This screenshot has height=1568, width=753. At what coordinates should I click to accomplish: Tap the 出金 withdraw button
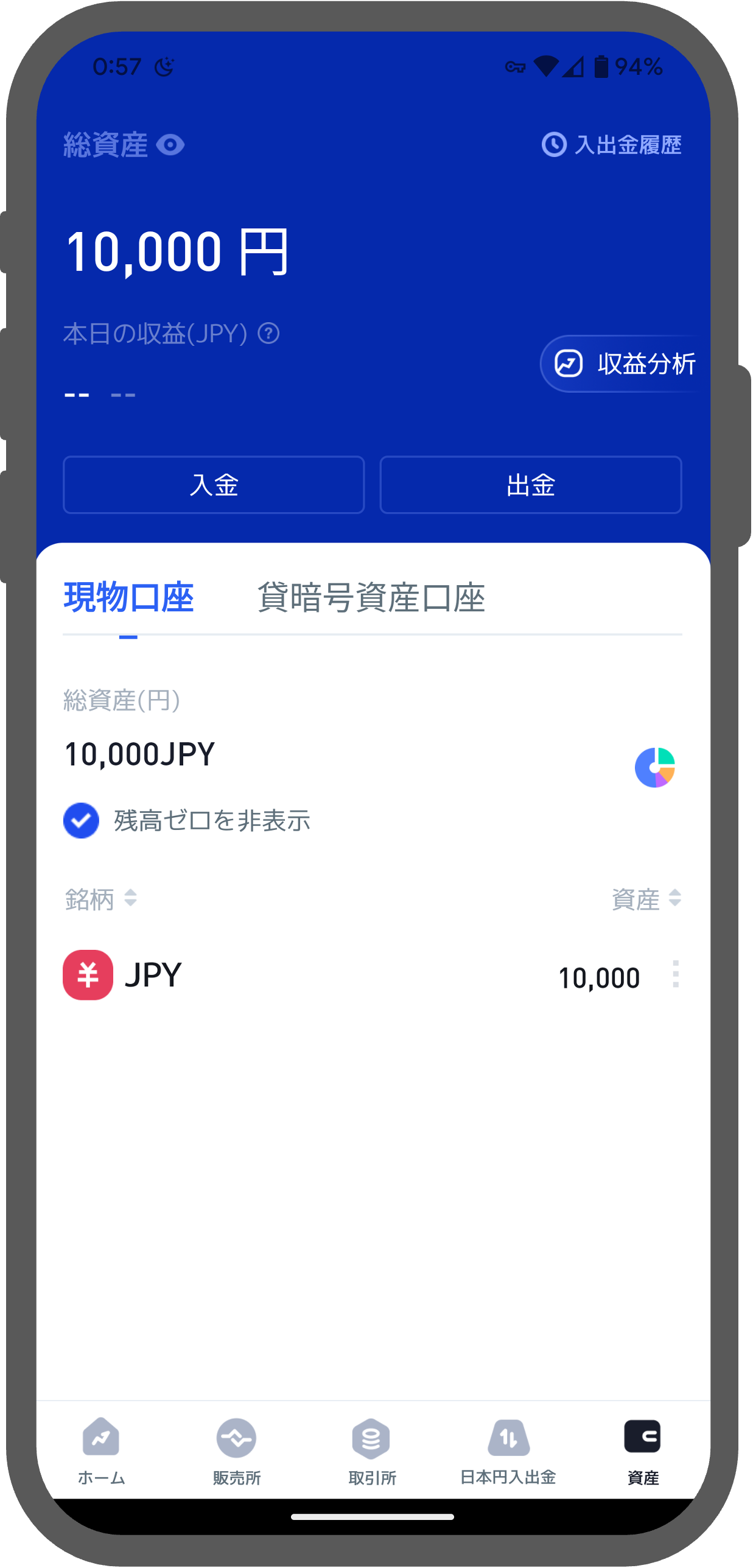tap(531, 485)
